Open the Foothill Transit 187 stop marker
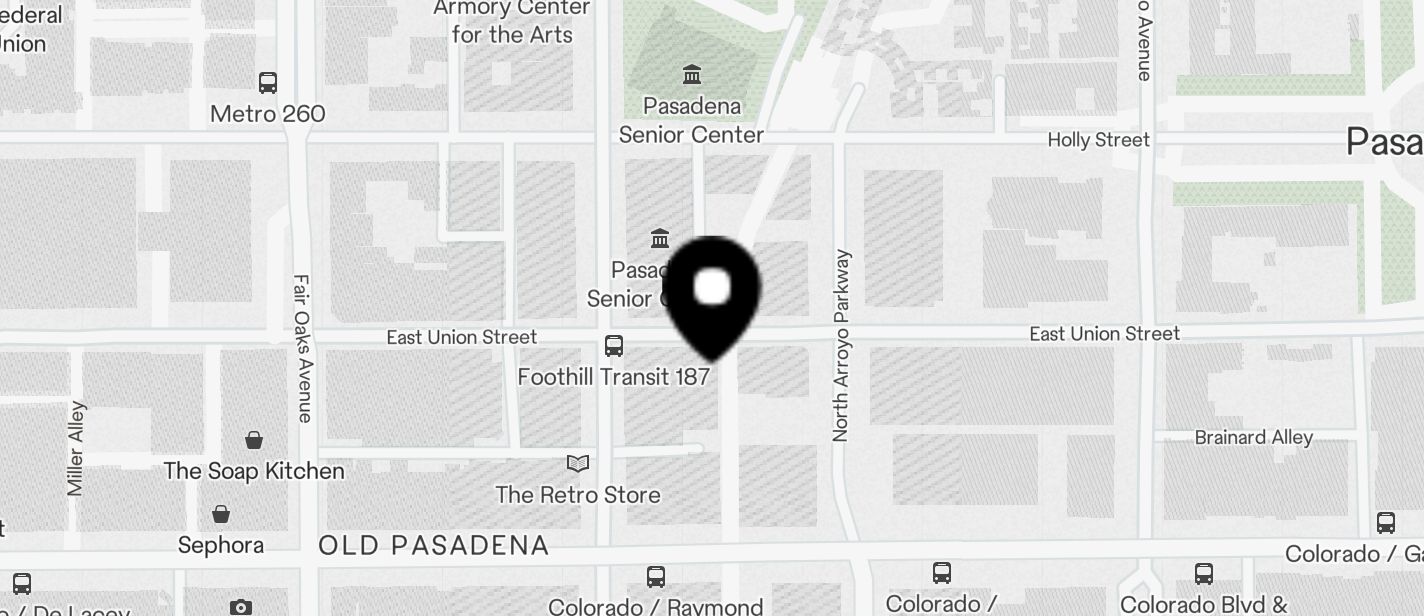Viewport: 1424px width, 616px height. pyautogui.click(x=614, y=347)
